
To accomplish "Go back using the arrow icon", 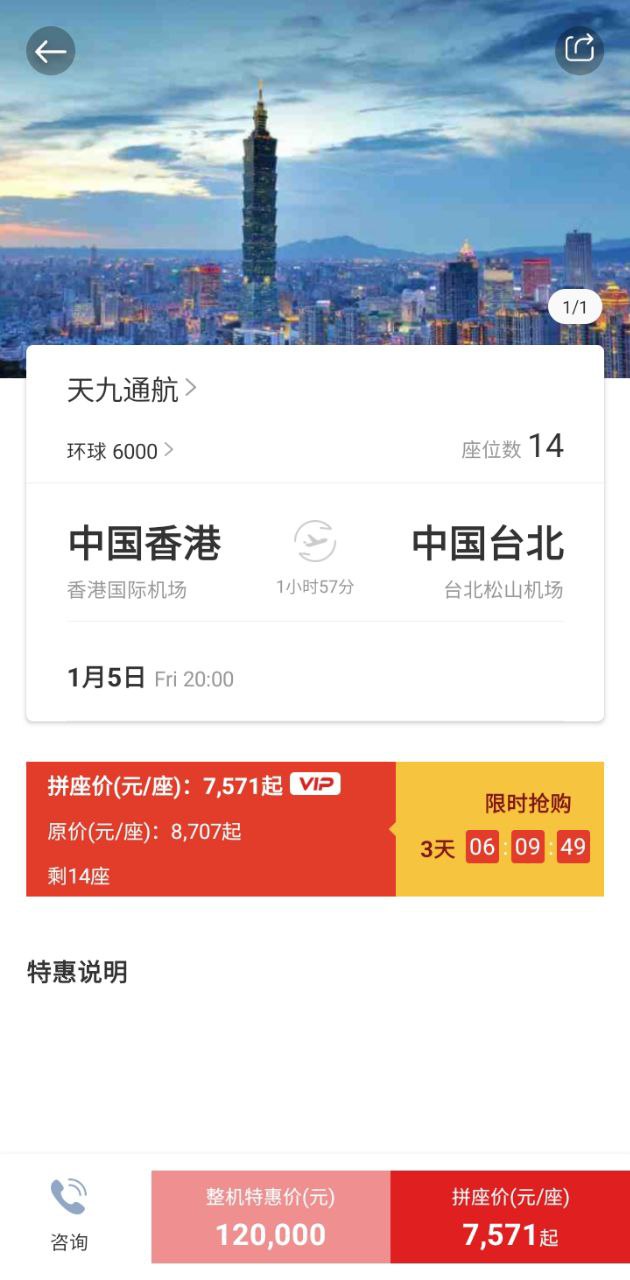I will pos(50,51).
